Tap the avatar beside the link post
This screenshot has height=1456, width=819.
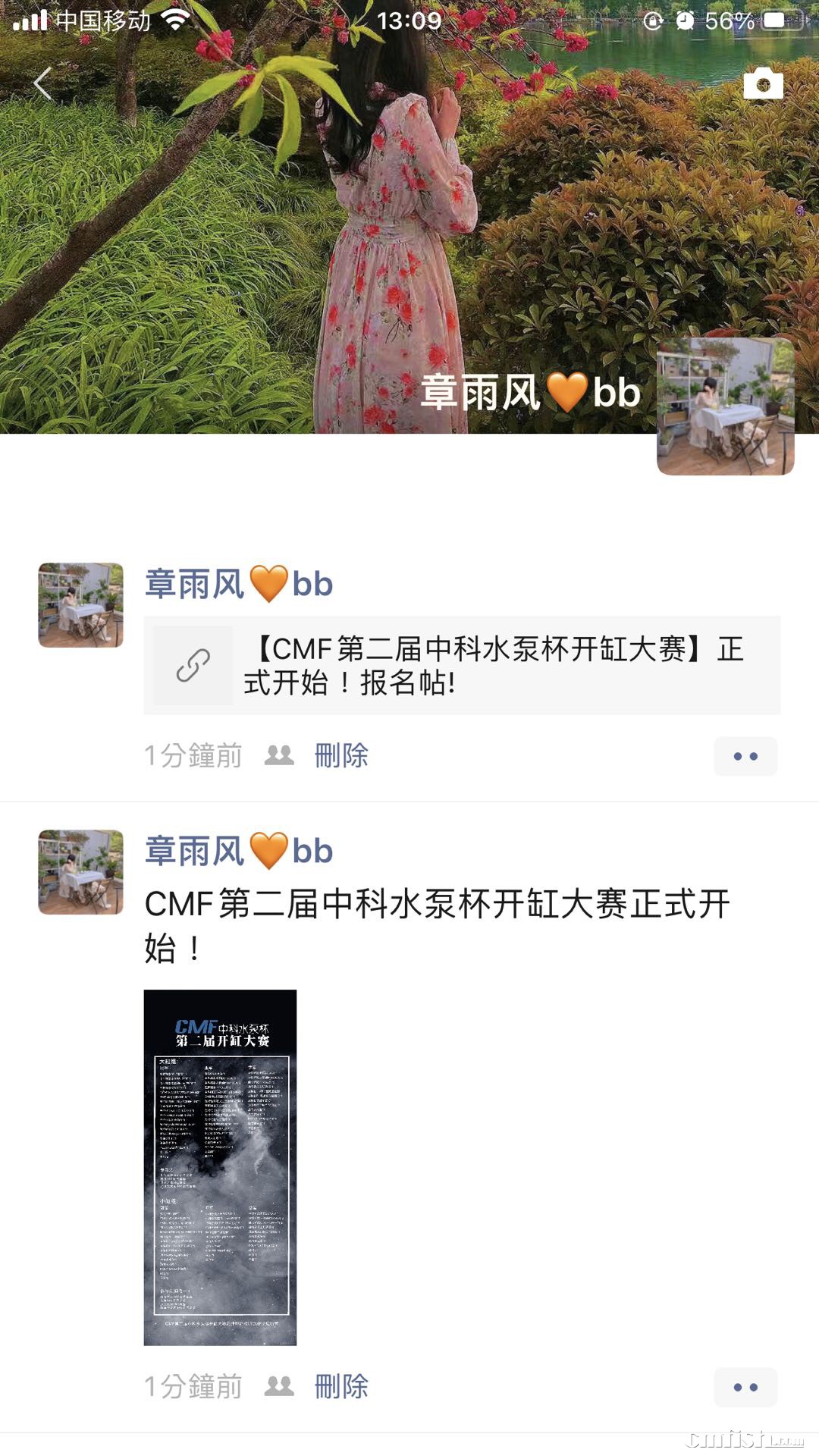pos(80,604)
